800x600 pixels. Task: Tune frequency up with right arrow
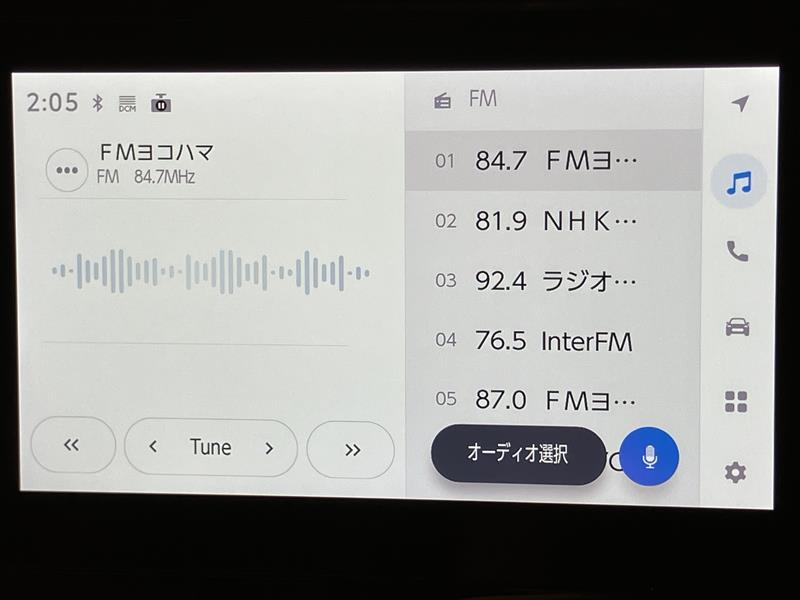coord(269,448)
